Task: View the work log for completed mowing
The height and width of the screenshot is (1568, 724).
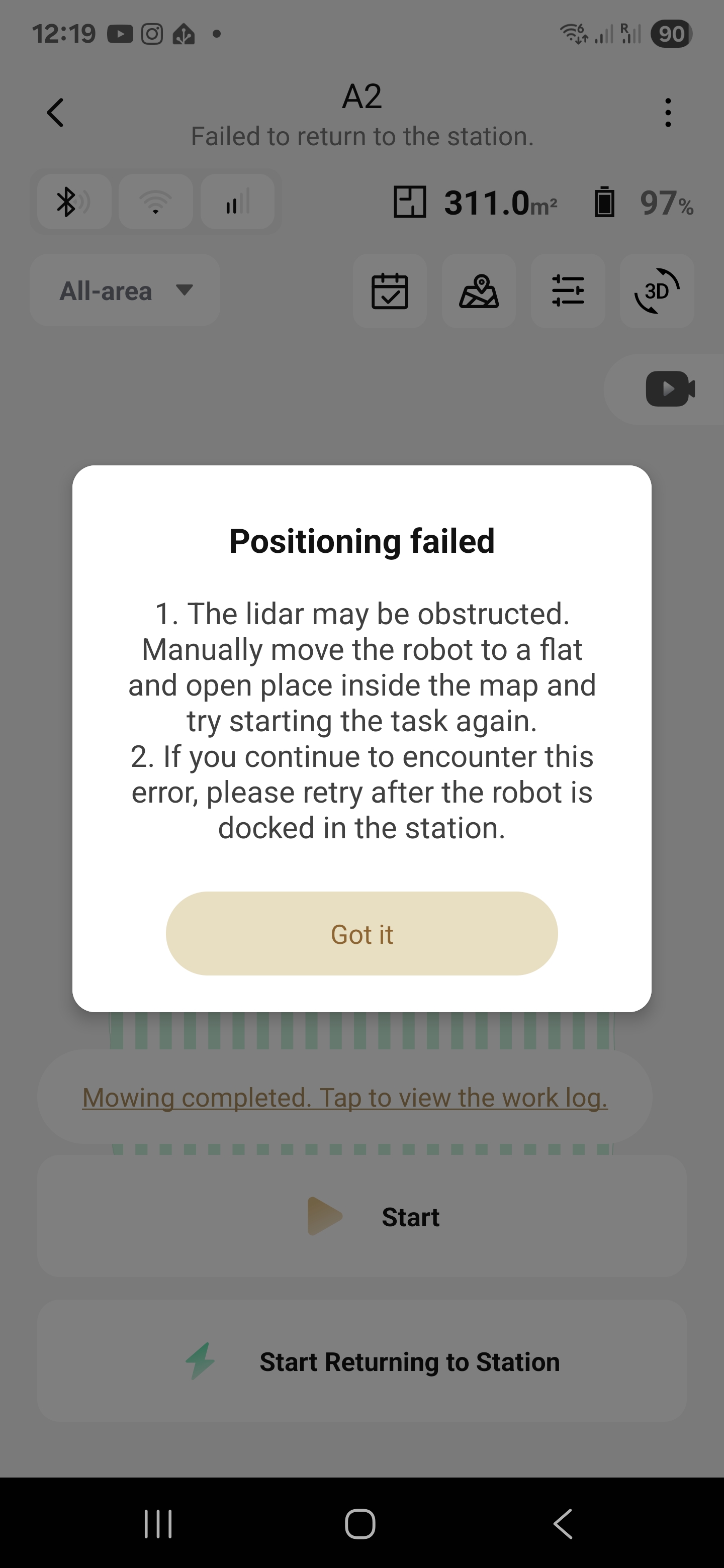Action: [344, 1098]
